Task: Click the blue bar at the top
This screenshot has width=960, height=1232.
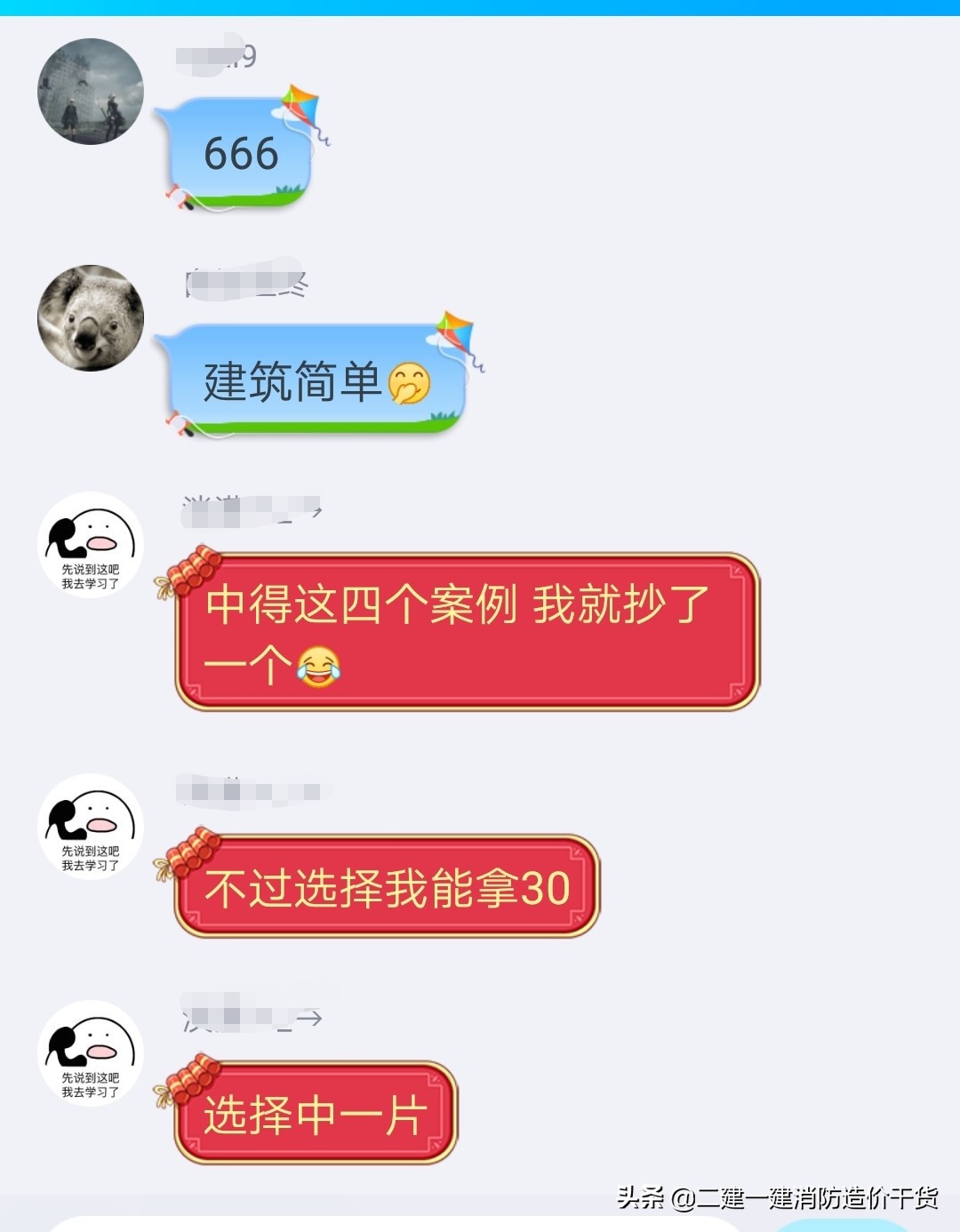Action: click(x=480, y=7)
